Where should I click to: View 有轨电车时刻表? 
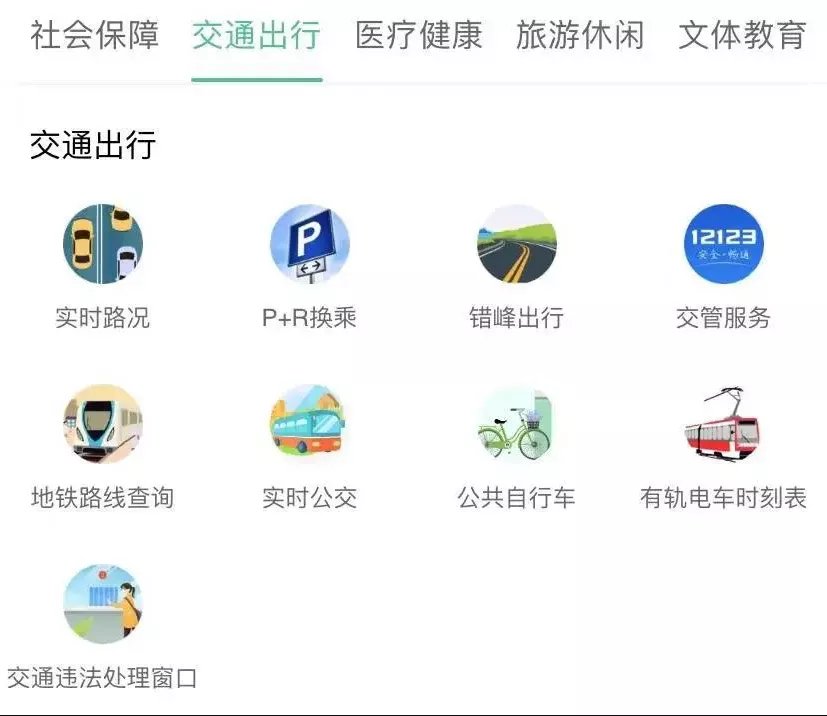click(724, 424)
